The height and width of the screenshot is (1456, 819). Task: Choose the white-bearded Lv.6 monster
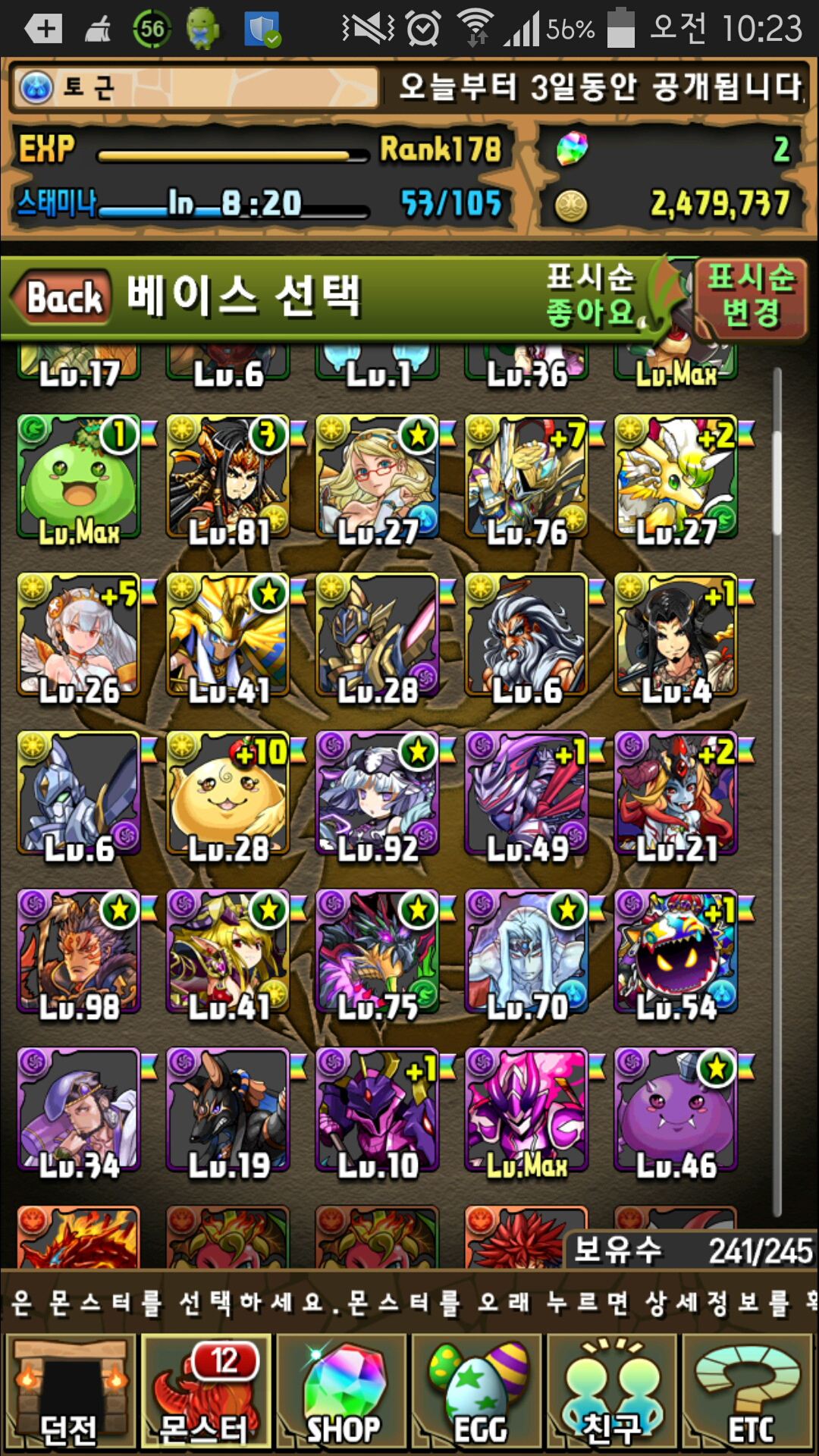click(527, 636)
